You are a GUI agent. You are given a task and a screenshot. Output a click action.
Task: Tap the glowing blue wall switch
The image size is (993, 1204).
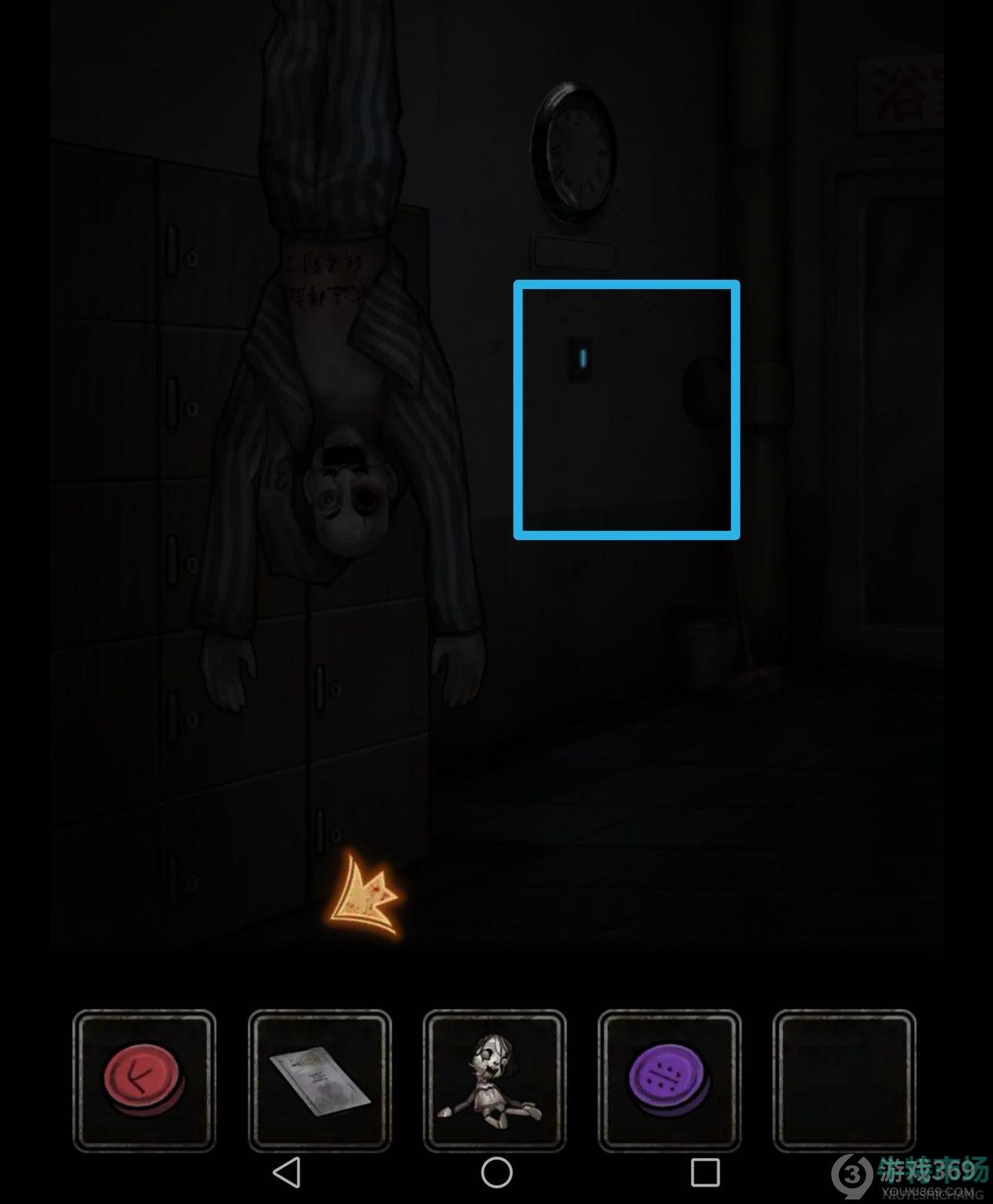pos(582,357)
